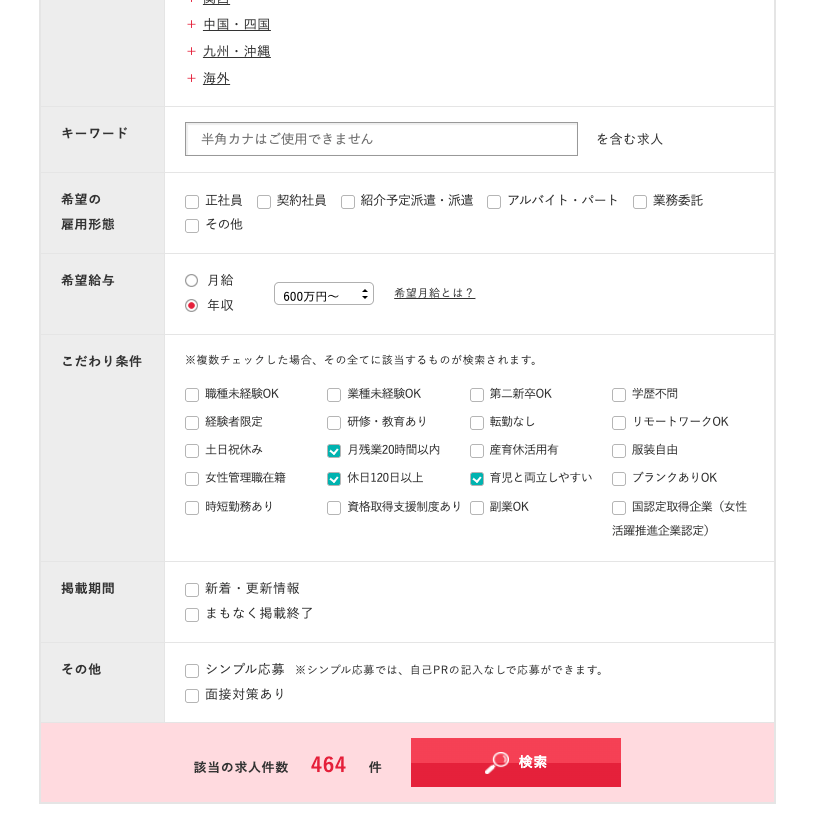Viewport: 823px width, 819px height.
Task: Expand the 九州・沖縄 region
Action: pos(236,52)
